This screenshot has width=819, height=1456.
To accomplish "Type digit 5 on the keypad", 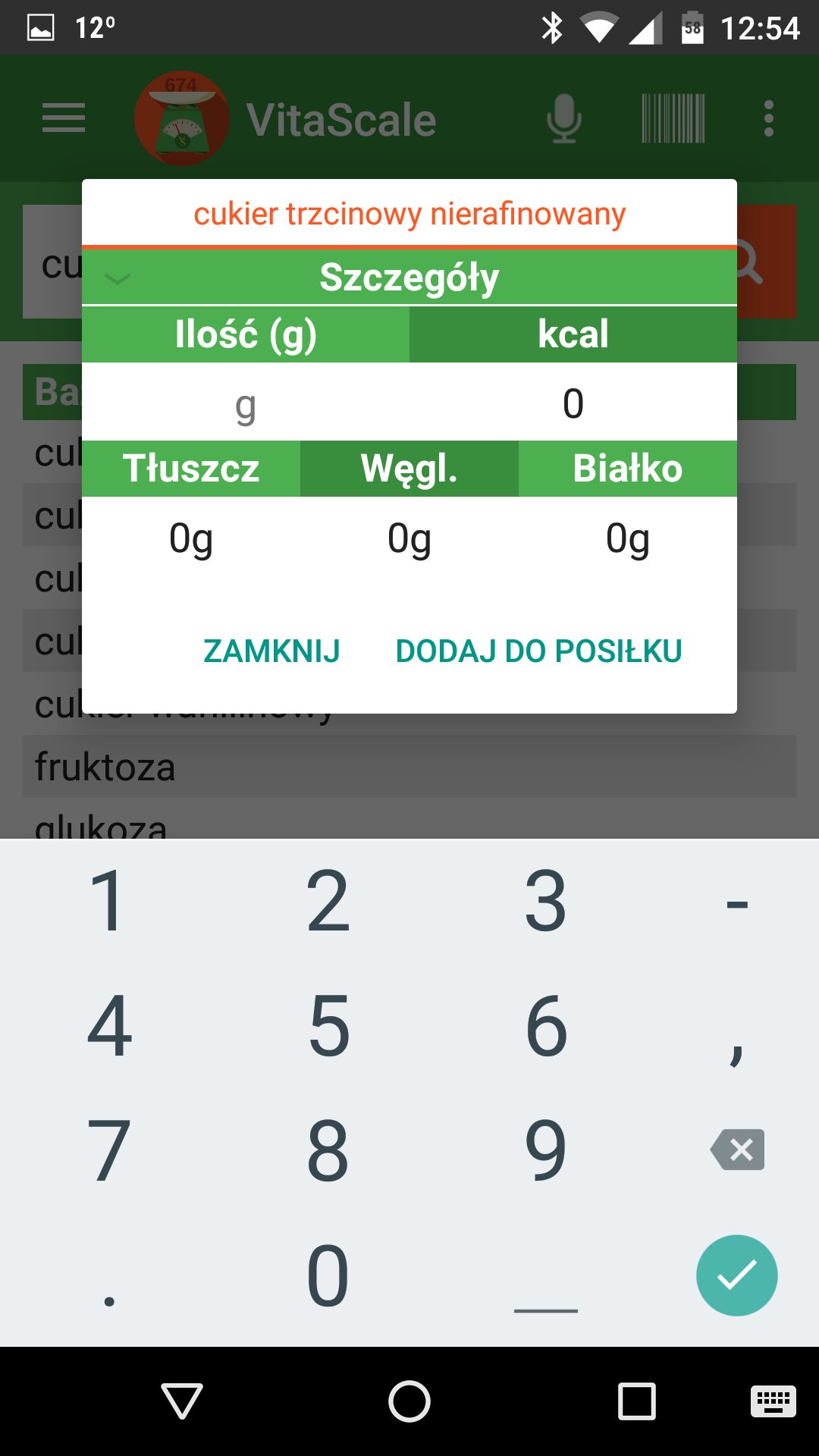I will (x=328, y=1025).
